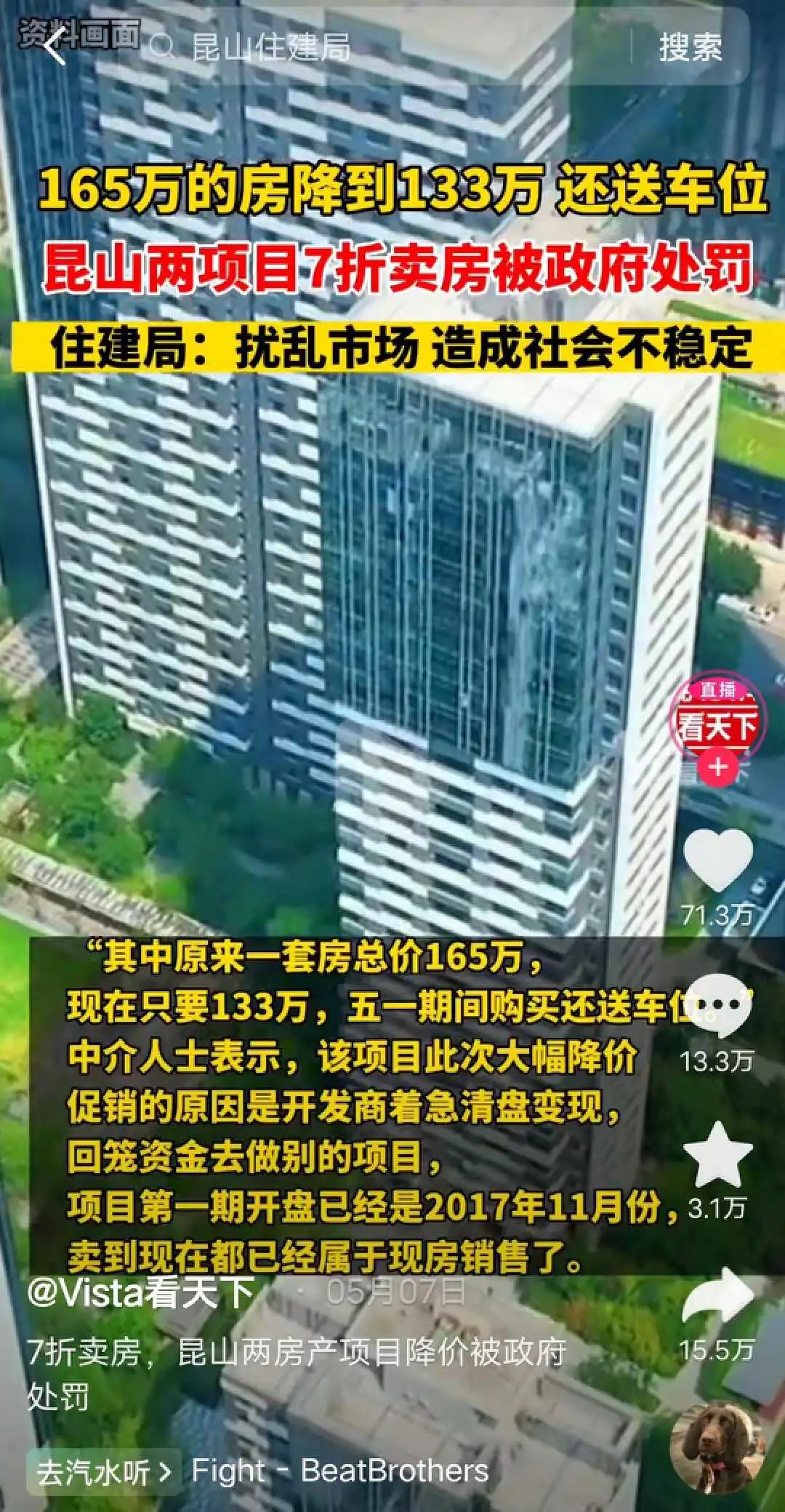Image resolution: width=785 pixels, height=1512 pixels.
Task: Follow the account with the plus button
Action: tap(717, 767)
